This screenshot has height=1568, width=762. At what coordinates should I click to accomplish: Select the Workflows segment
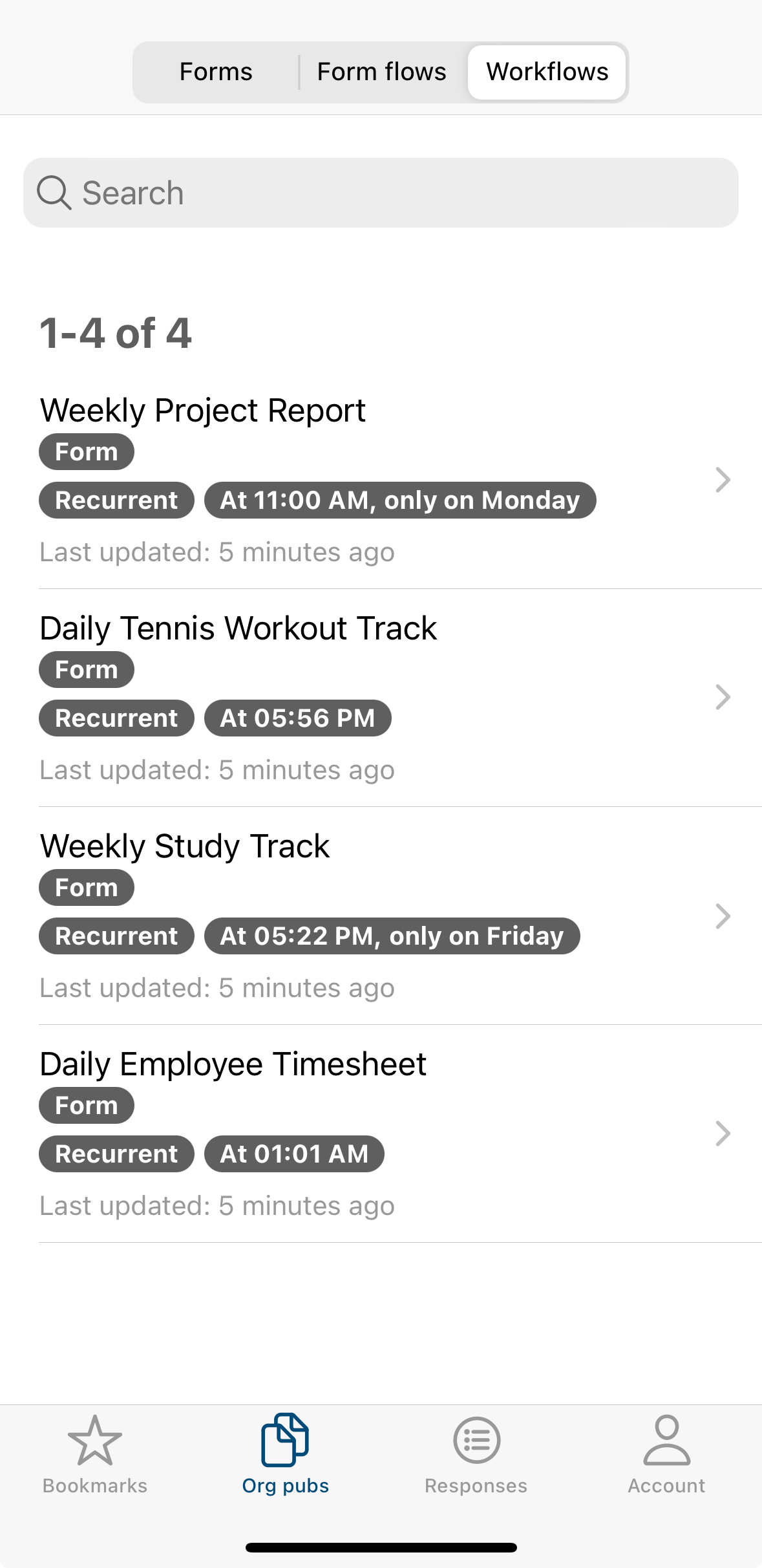coord(547,72)
